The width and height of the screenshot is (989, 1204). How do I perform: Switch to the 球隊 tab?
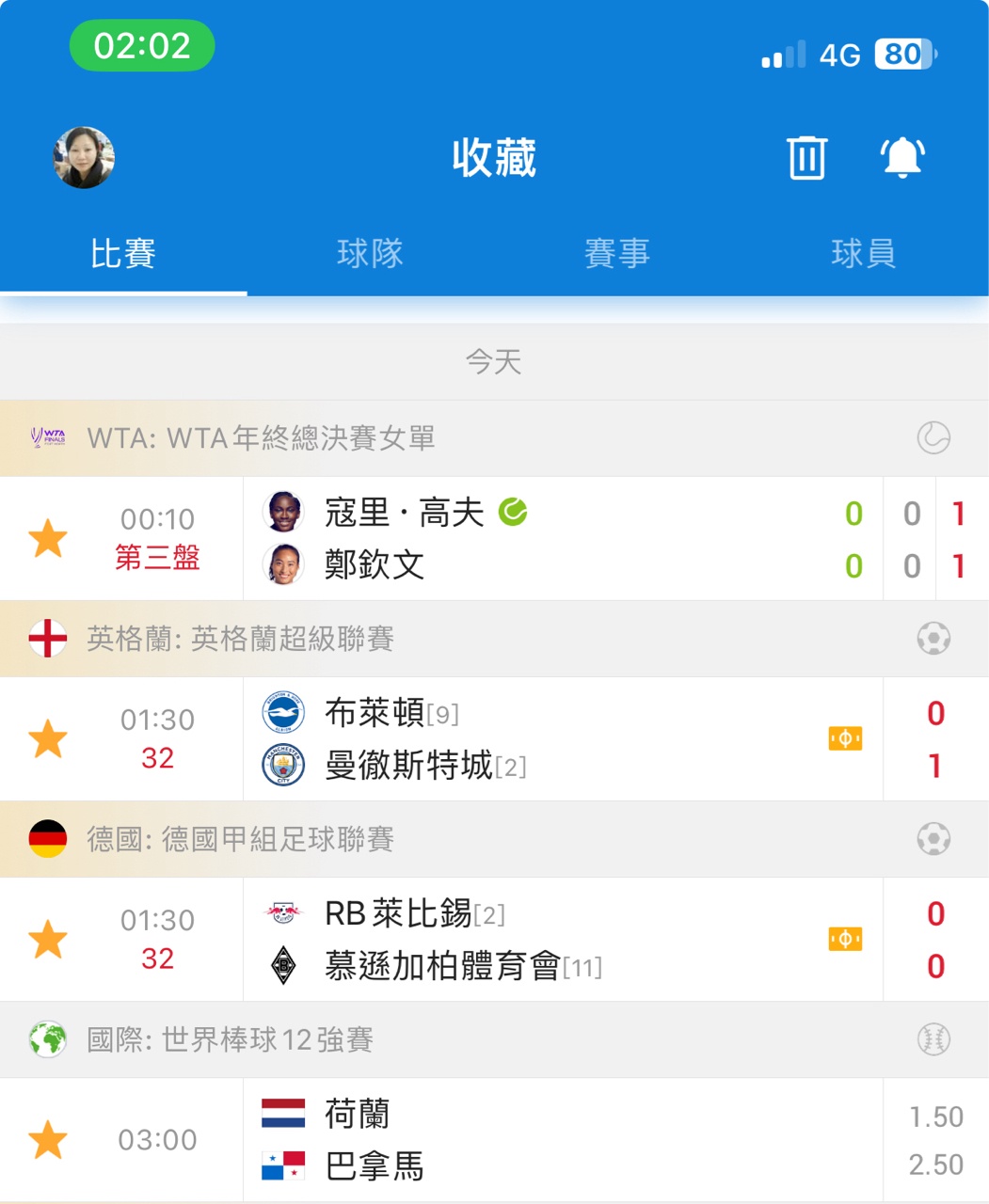[x=370, y=254]
